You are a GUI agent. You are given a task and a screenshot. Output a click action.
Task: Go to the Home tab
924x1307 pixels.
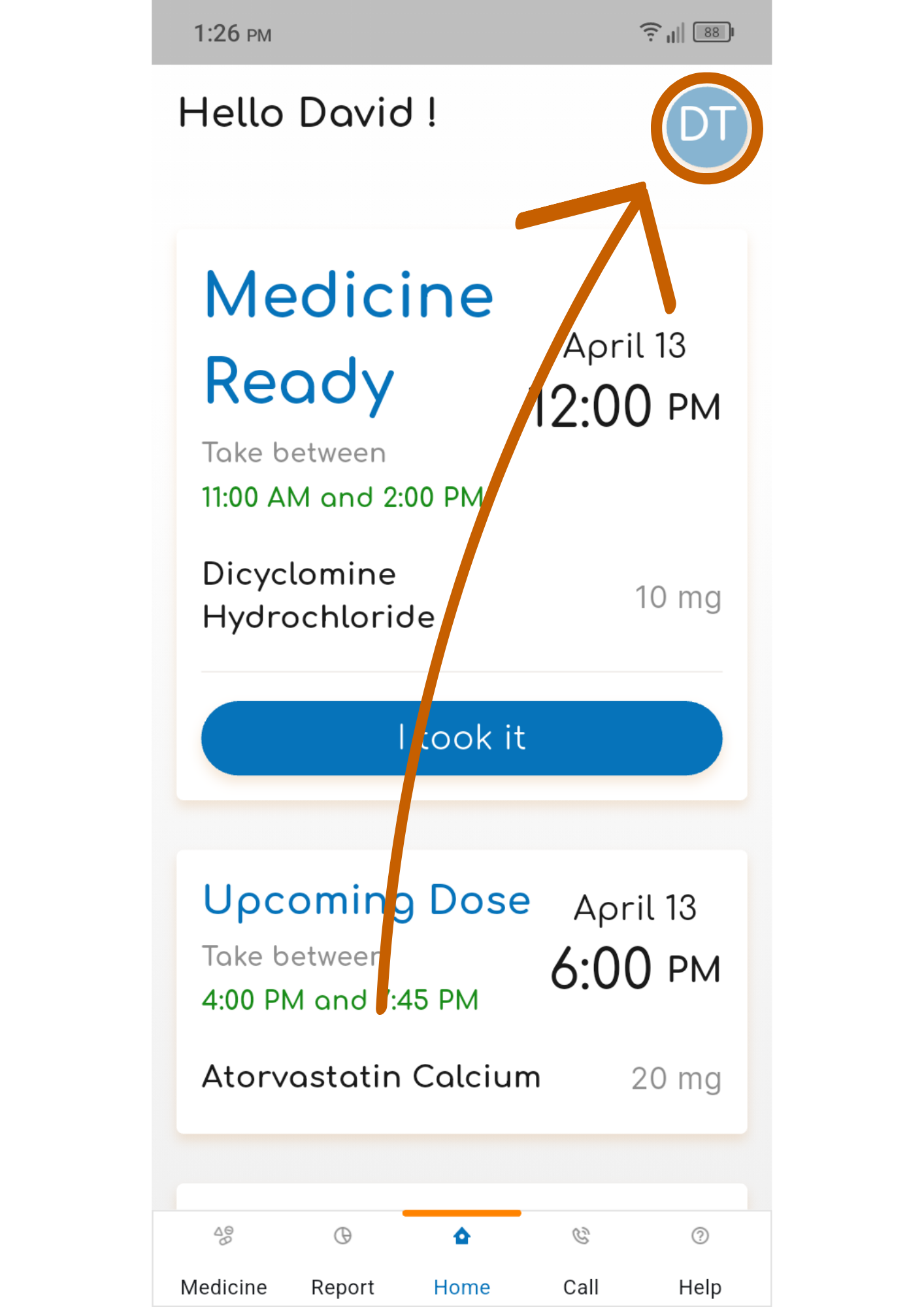[461, 1260]
